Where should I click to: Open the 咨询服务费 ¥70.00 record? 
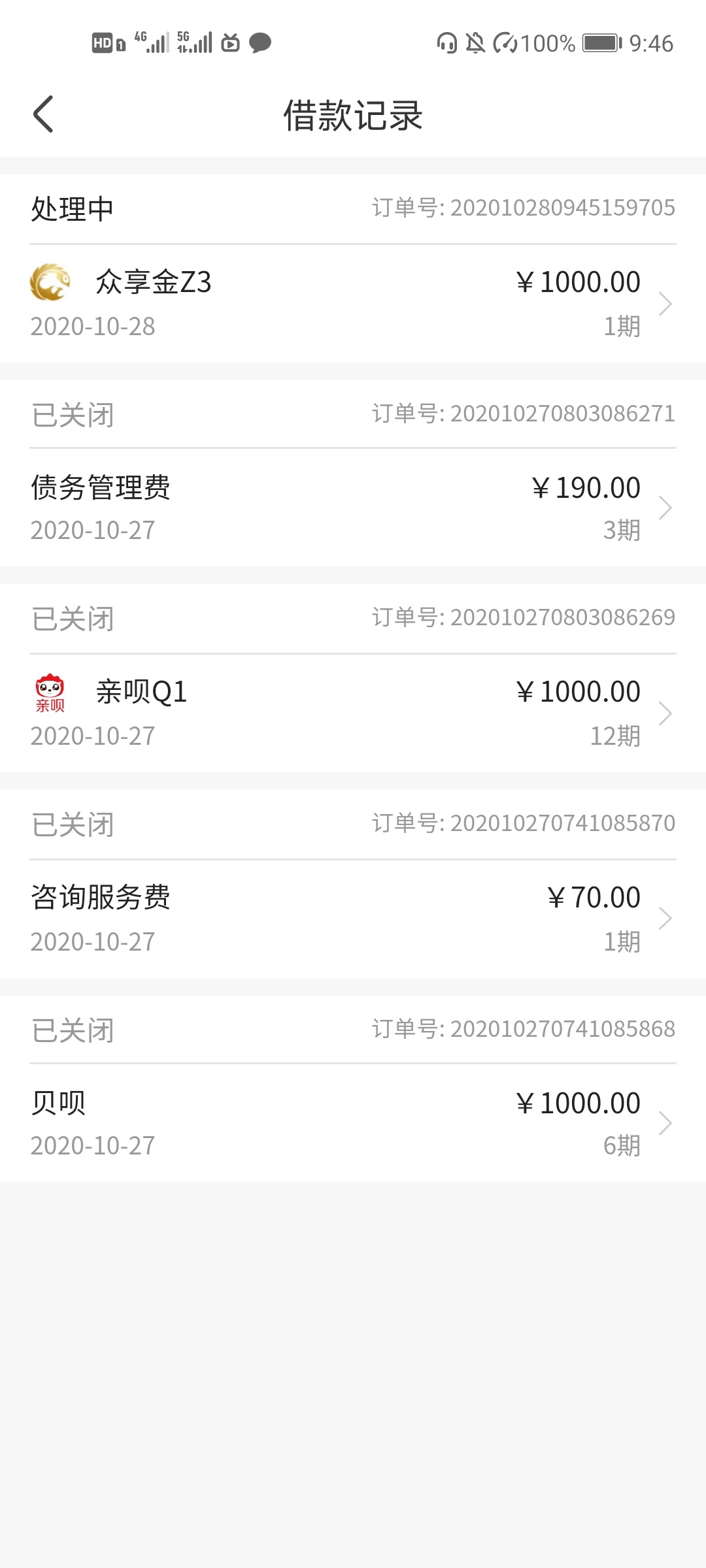pos(353,919)
